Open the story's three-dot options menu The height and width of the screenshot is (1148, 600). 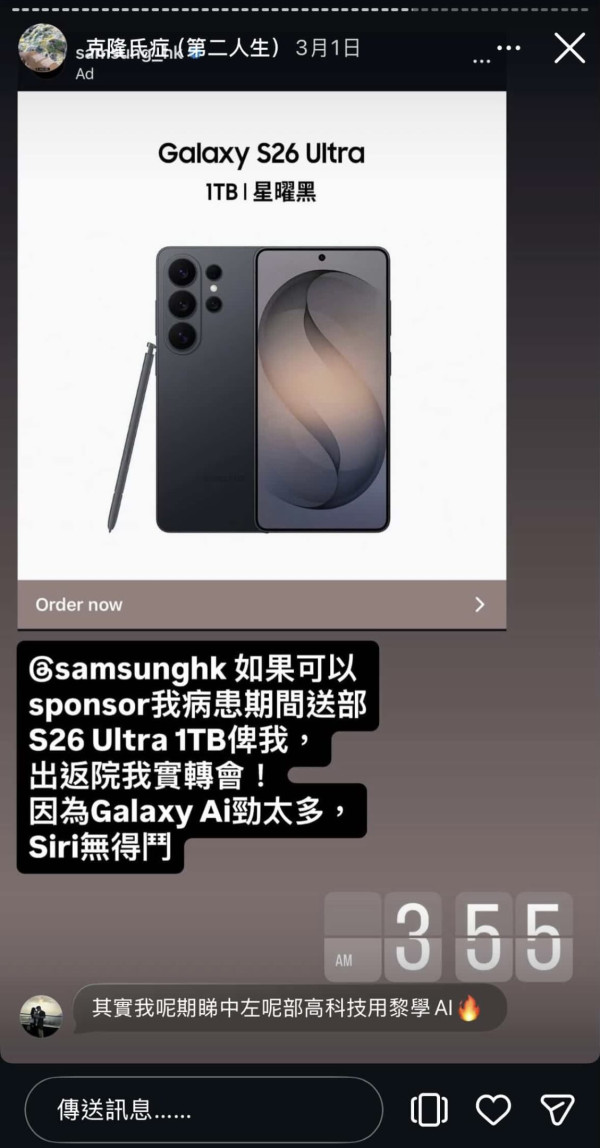click(508, 48)
